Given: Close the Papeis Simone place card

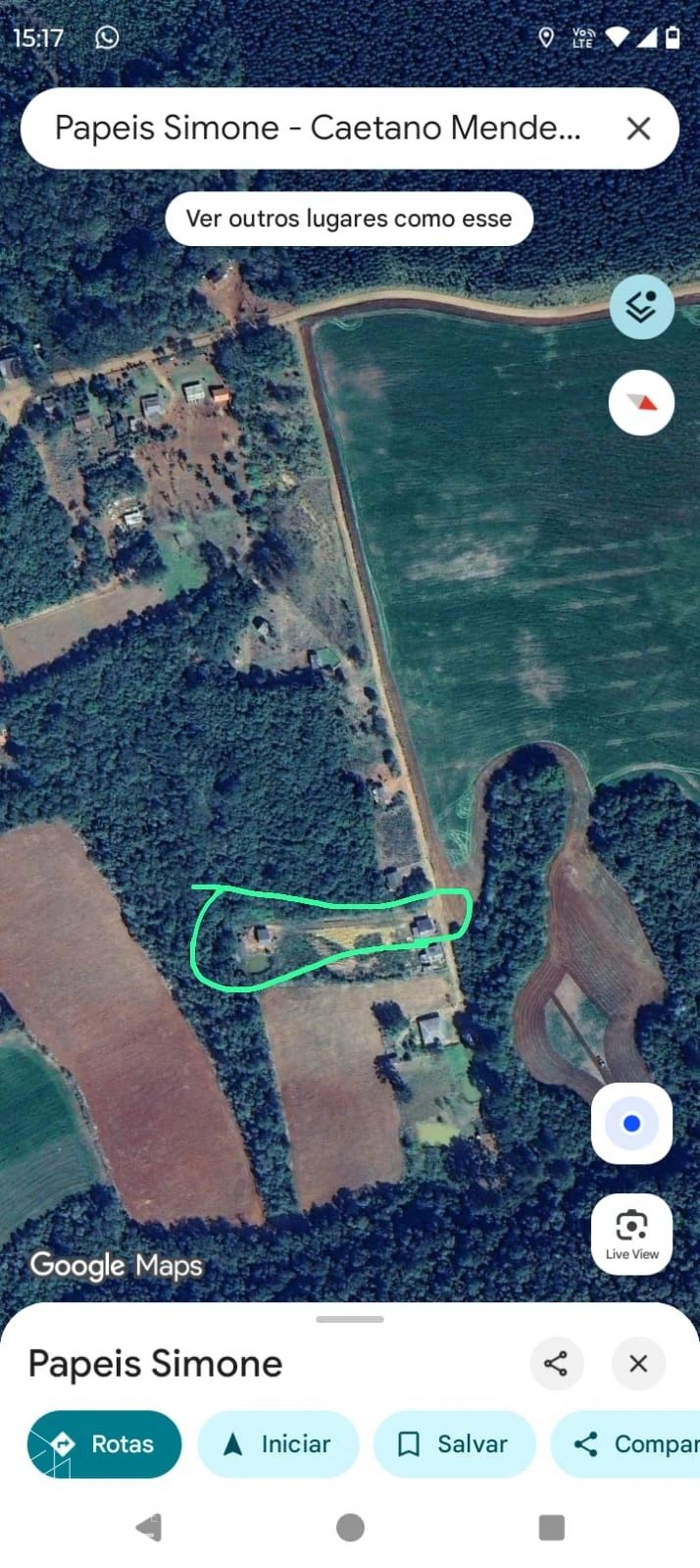Looking at the screenshot, I should [x=638, y=1363].
